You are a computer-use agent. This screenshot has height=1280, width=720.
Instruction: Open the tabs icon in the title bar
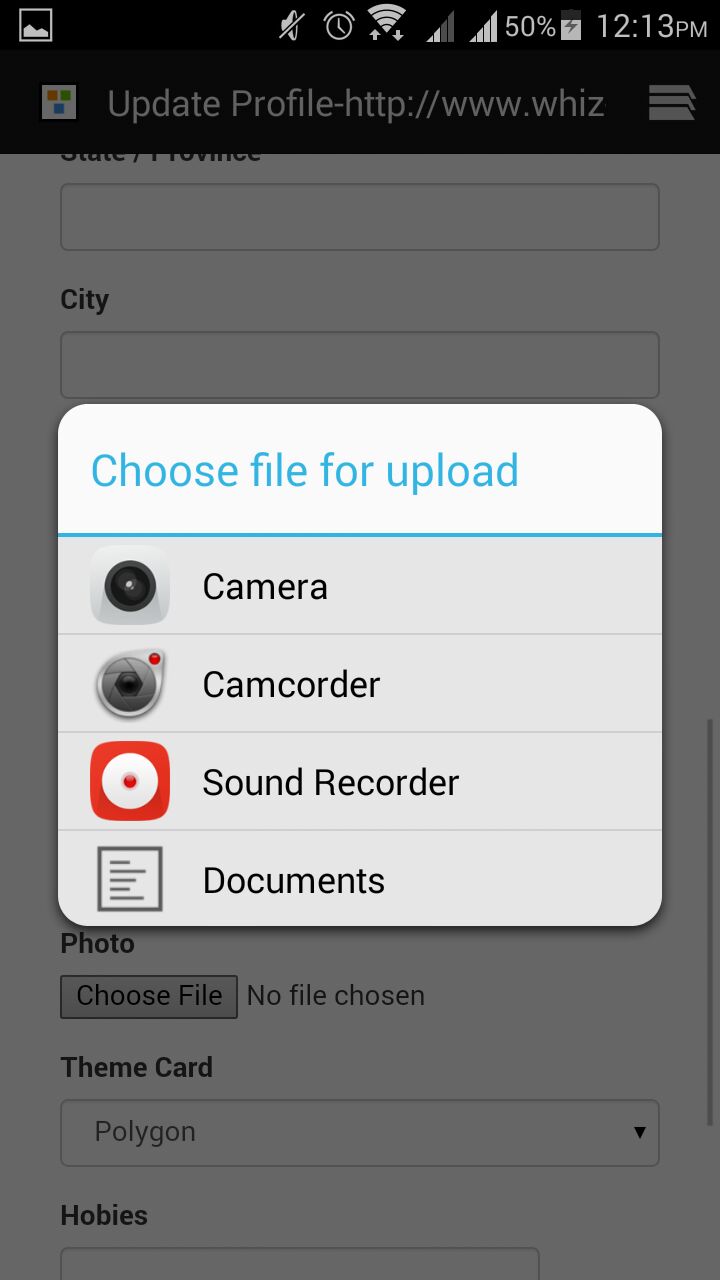pos(672,102)
